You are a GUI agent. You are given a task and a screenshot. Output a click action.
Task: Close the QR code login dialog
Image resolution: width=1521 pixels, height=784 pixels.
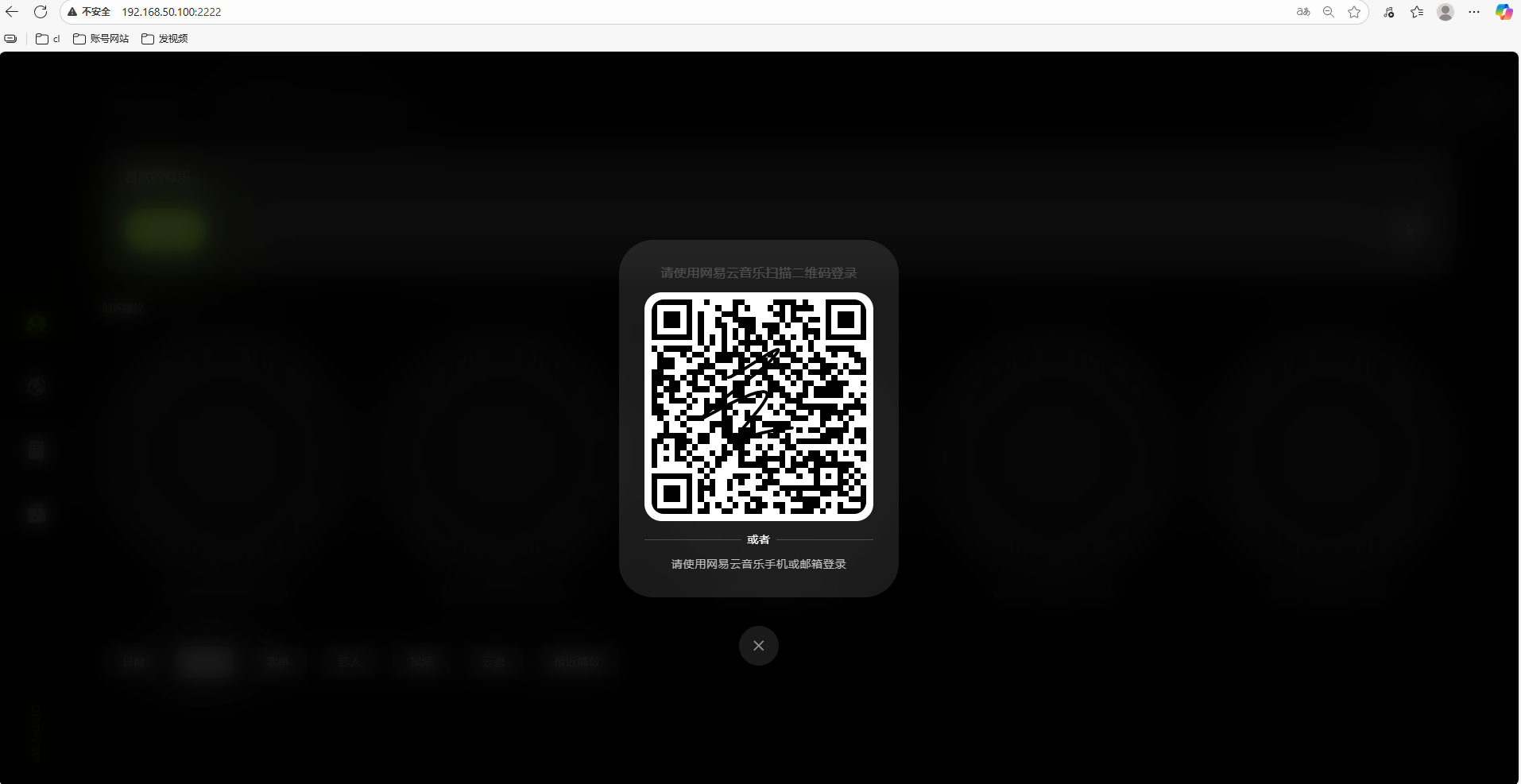pos(758,646)
